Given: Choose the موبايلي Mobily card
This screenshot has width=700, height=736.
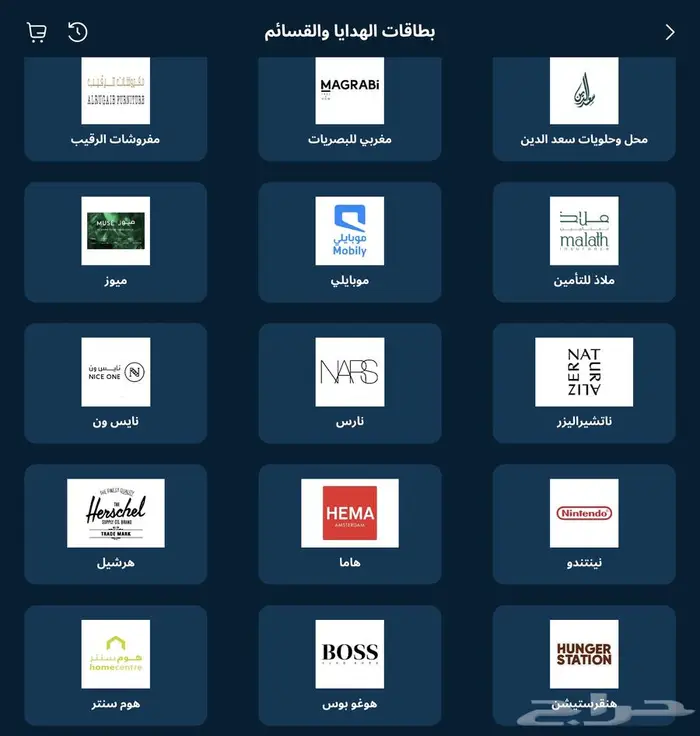Looking at the screenshot, I should tap(349, 242).
